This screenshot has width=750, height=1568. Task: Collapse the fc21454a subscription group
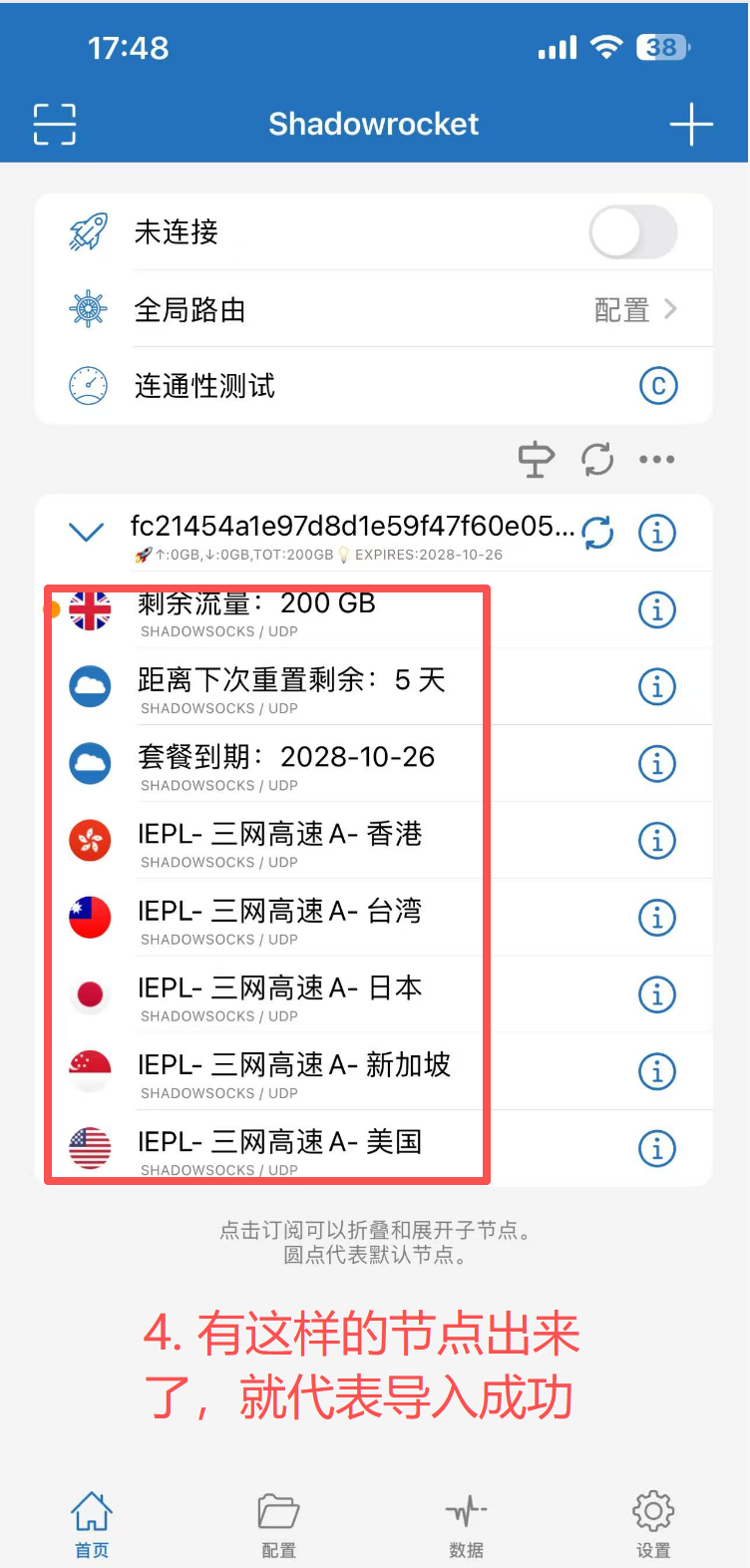[x=87, y=533]
